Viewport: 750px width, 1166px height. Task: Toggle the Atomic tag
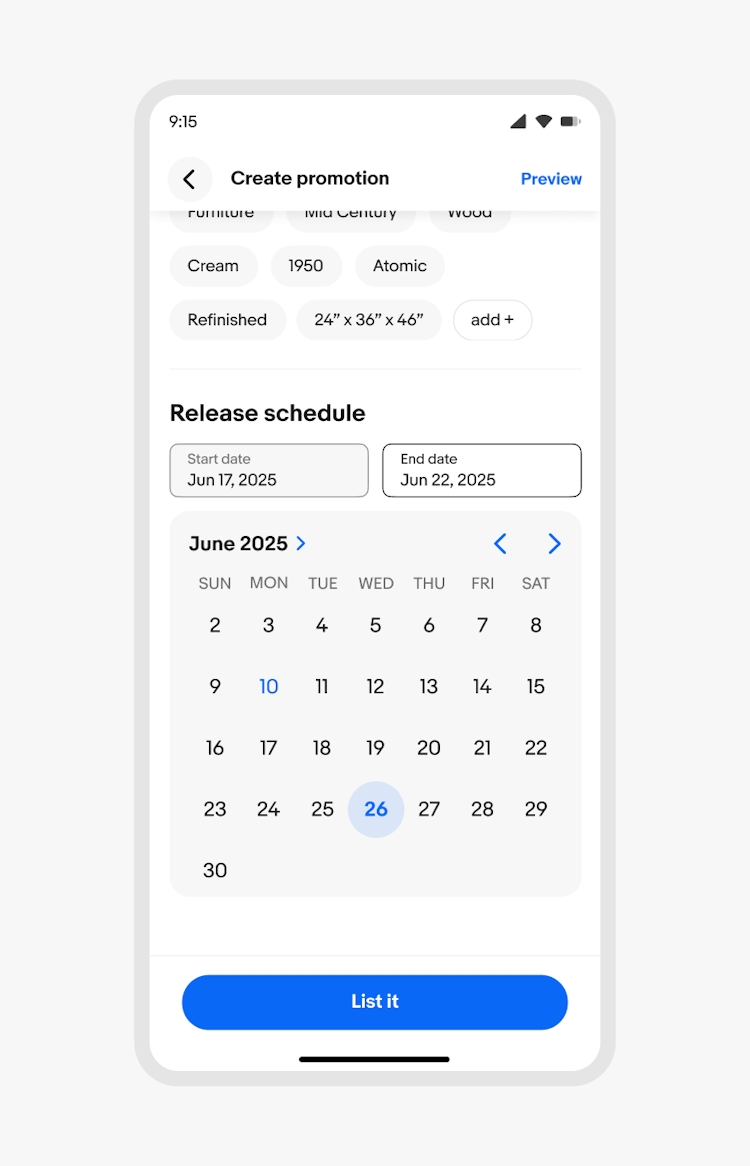pos(399,266)
